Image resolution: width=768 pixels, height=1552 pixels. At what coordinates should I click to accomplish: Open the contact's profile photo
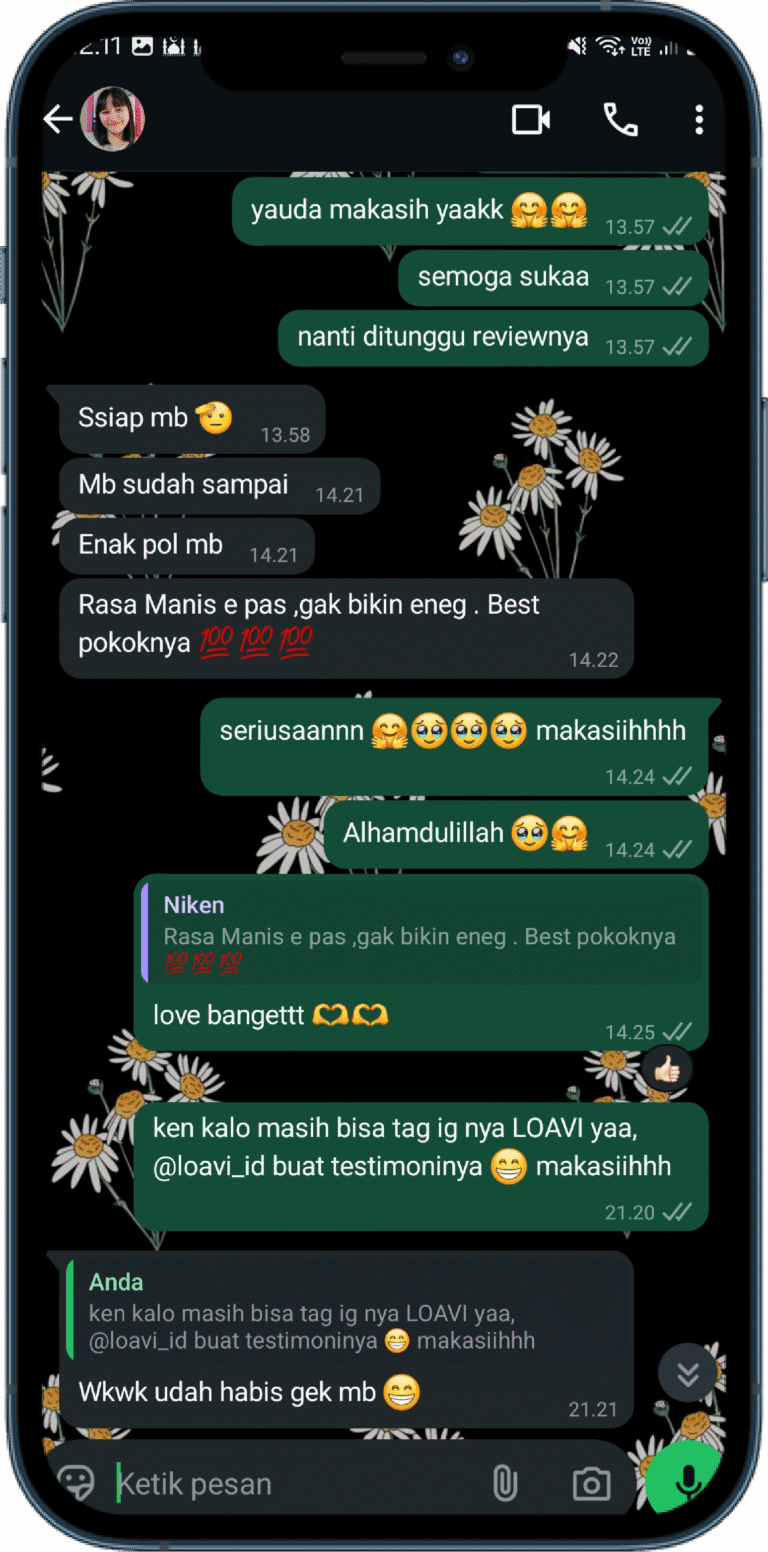pyautogui.click(x=112, y=119)
